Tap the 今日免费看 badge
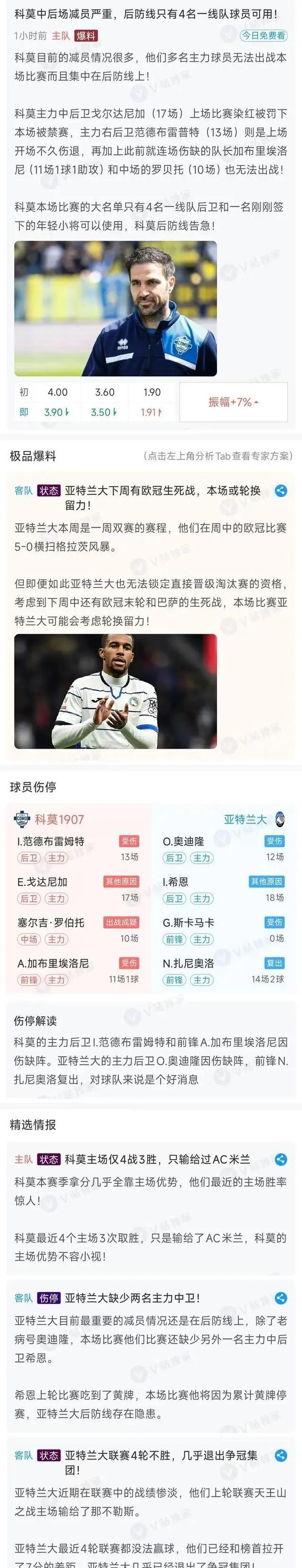Image resolution: width=302 pixels, height=1568 pixels. click(263, 35)
